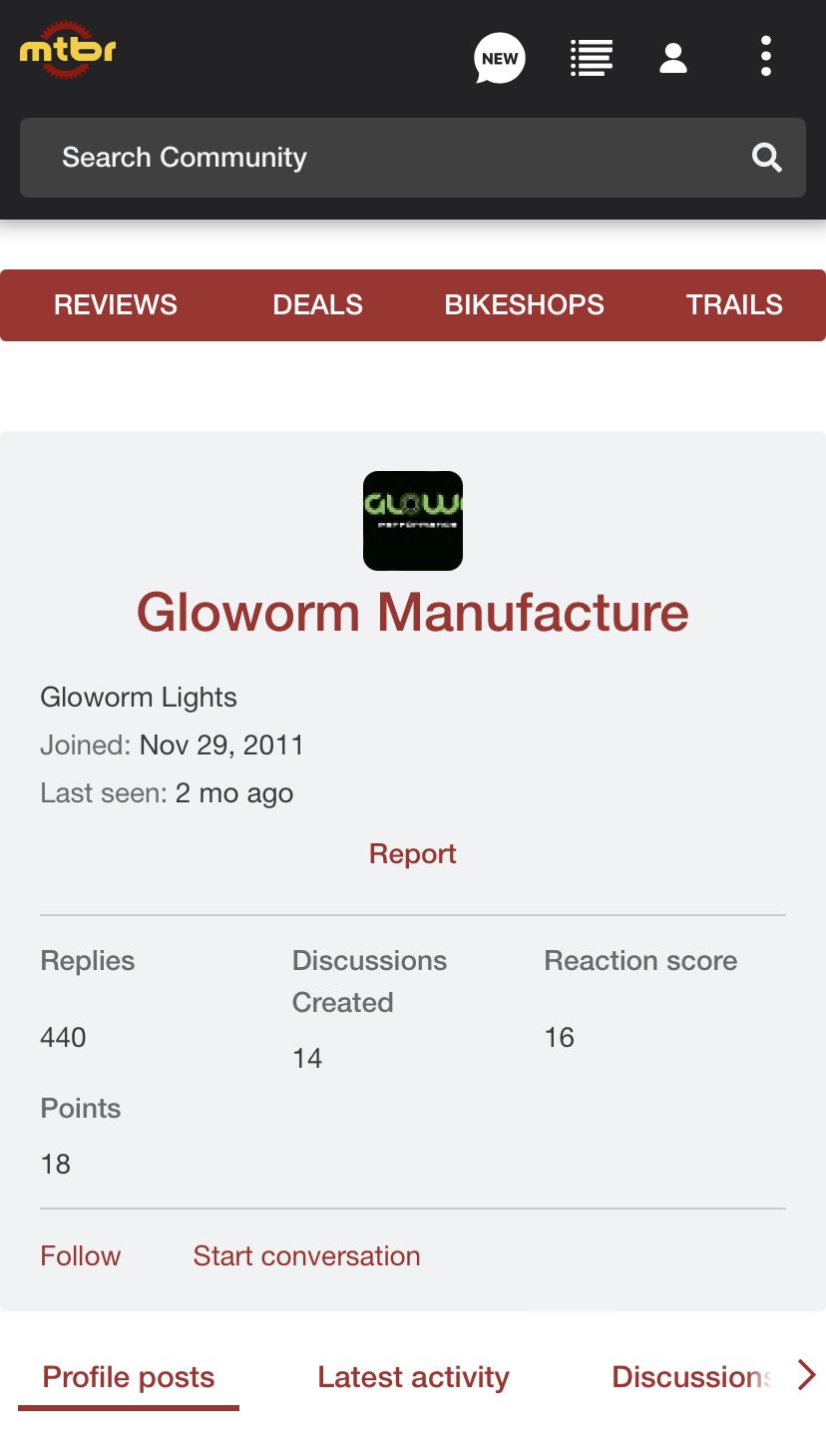Go to the Deals section
Viewport: 826px width, 1456px height.
[x=317, y=305]
